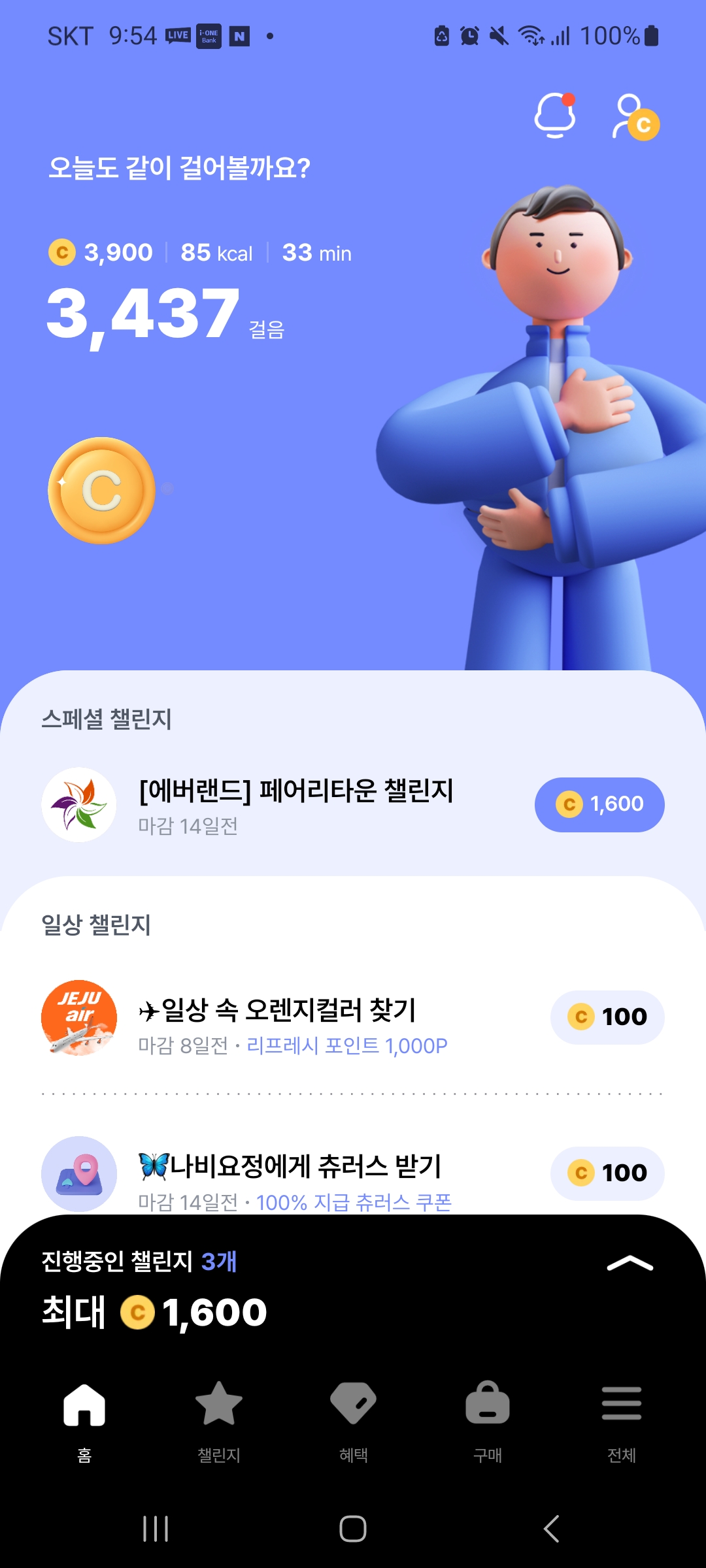Collect the large gold coin
Viewport: 706px width, 1568px height.
tap(101, 491)
